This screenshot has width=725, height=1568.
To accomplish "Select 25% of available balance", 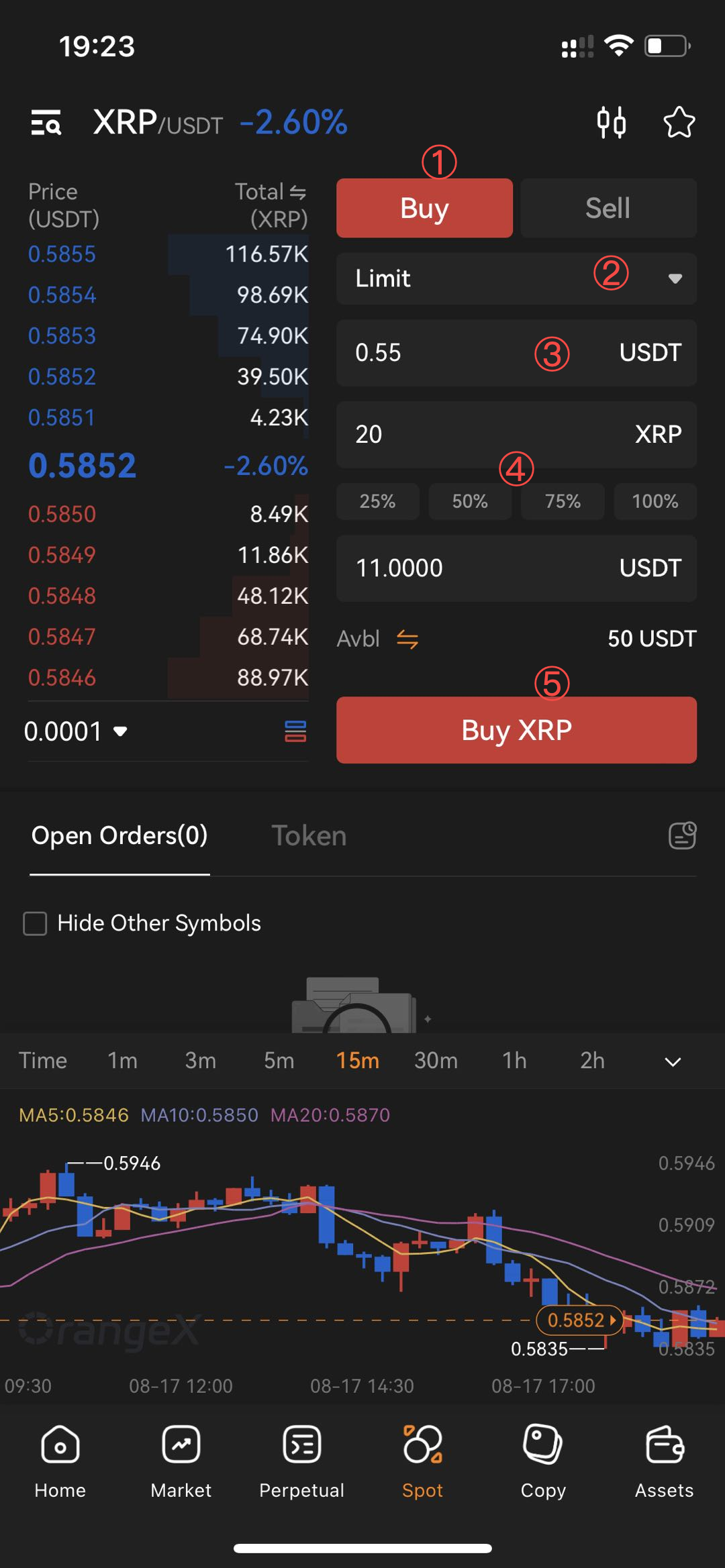I will [x=377, y=501].
